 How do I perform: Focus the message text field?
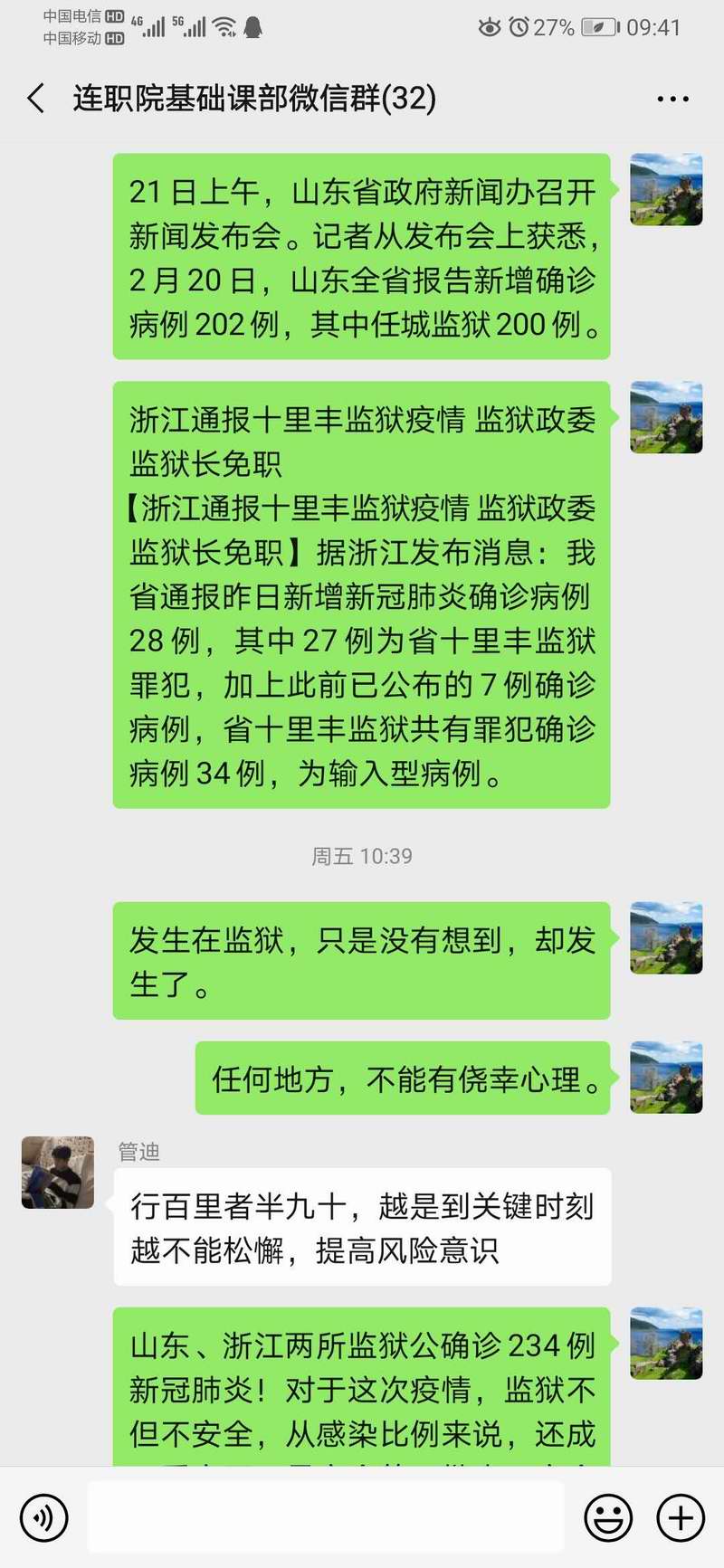[326, 1516]
